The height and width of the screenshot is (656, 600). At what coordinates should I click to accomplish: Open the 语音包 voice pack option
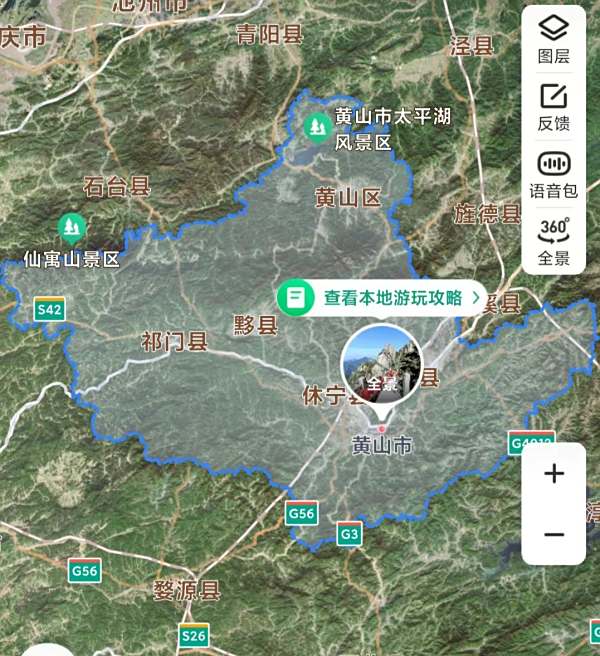pyautogui.click(x=553, y=172)
